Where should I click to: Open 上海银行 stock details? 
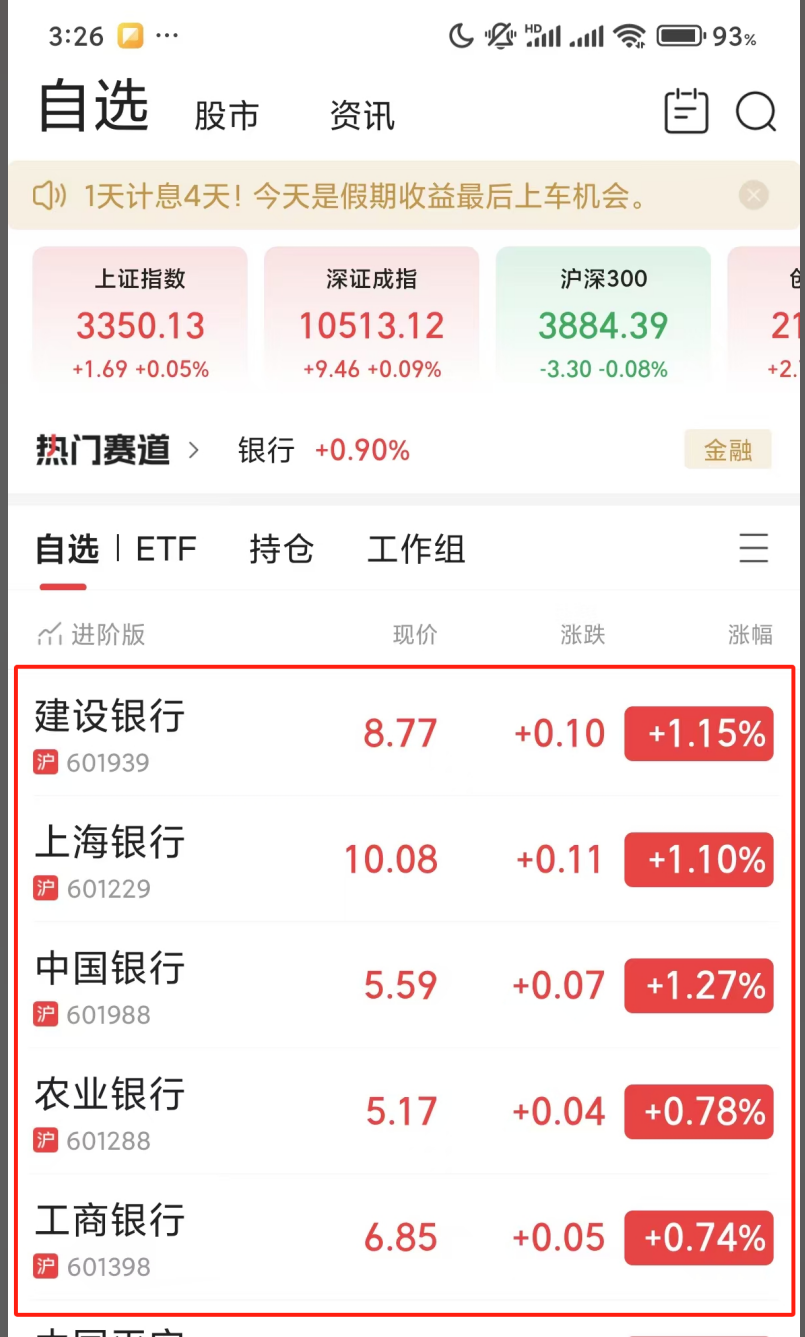pos(404,859)
